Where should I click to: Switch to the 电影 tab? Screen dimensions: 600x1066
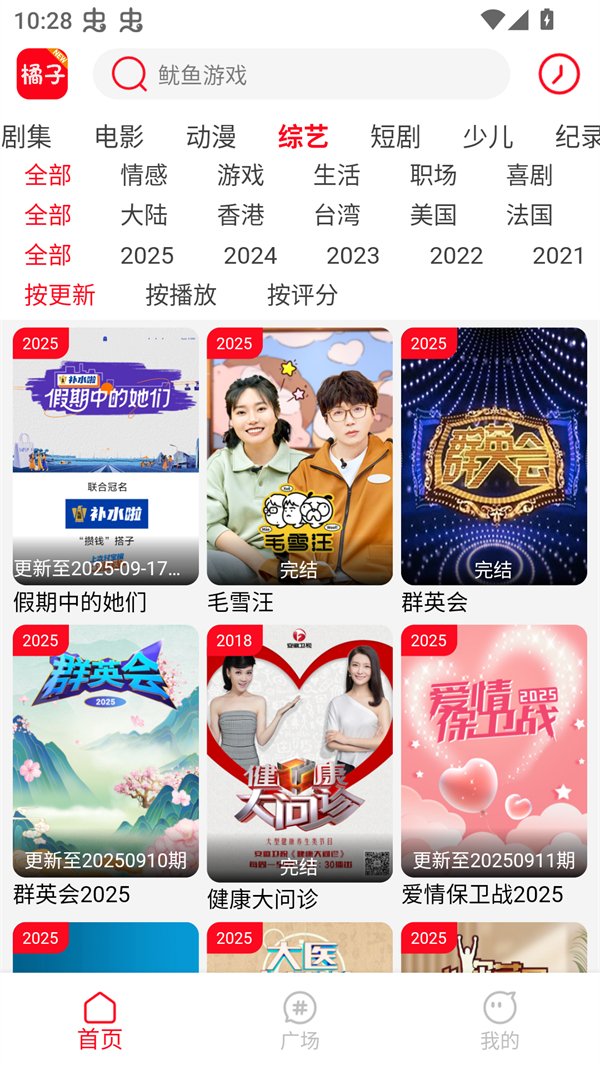pos(119,136)
